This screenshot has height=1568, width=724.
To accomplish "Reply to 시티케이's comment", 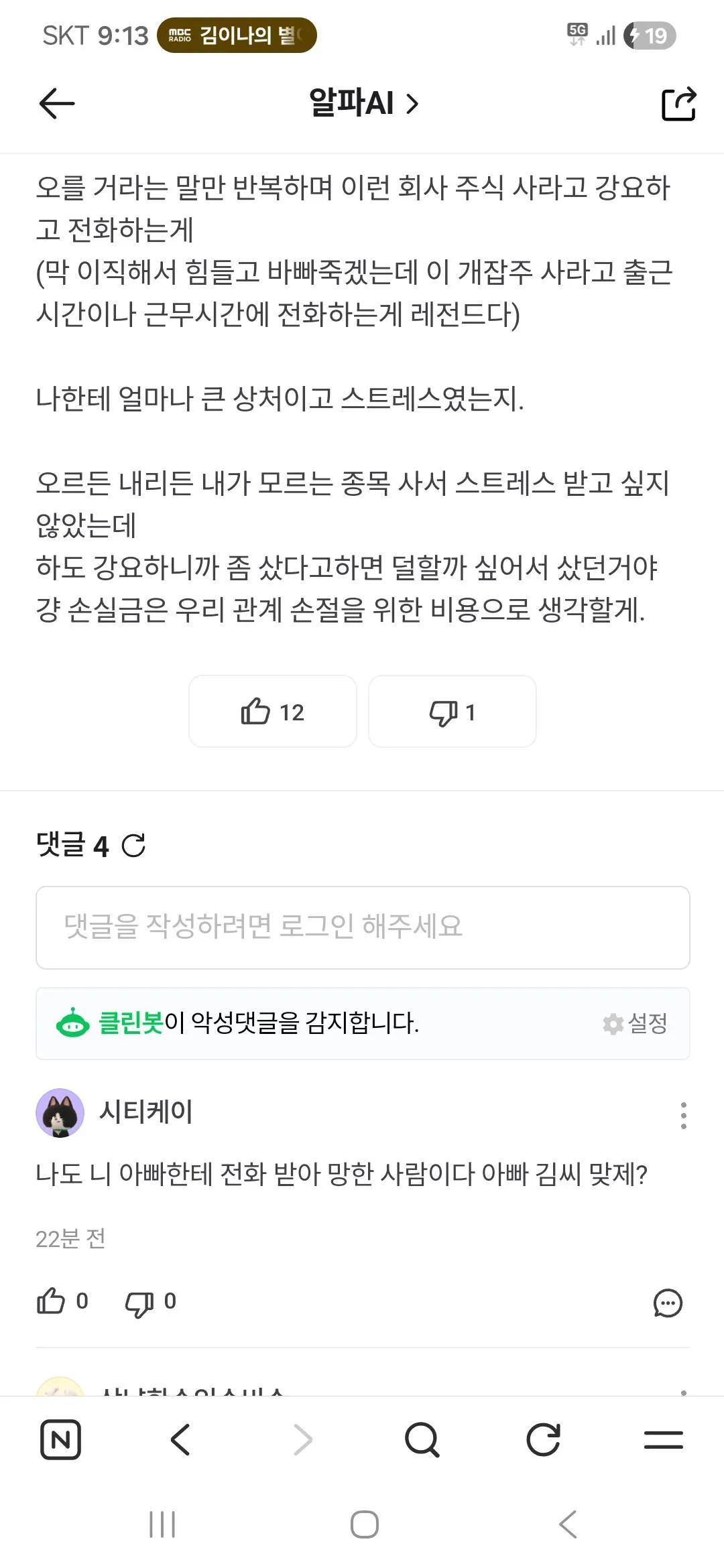I will (x=668, y=1303).
